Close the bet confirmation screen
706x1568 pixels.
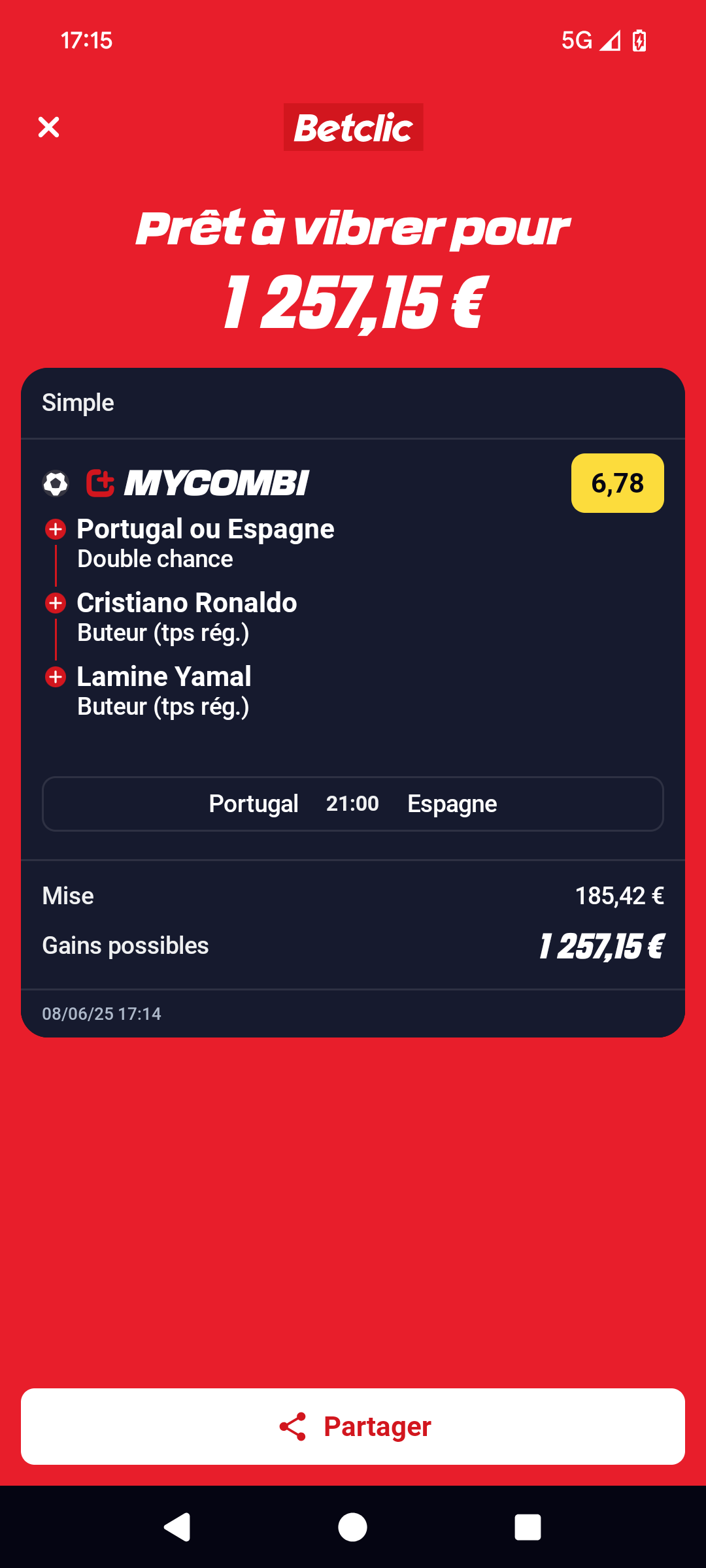tap(49, 127)
